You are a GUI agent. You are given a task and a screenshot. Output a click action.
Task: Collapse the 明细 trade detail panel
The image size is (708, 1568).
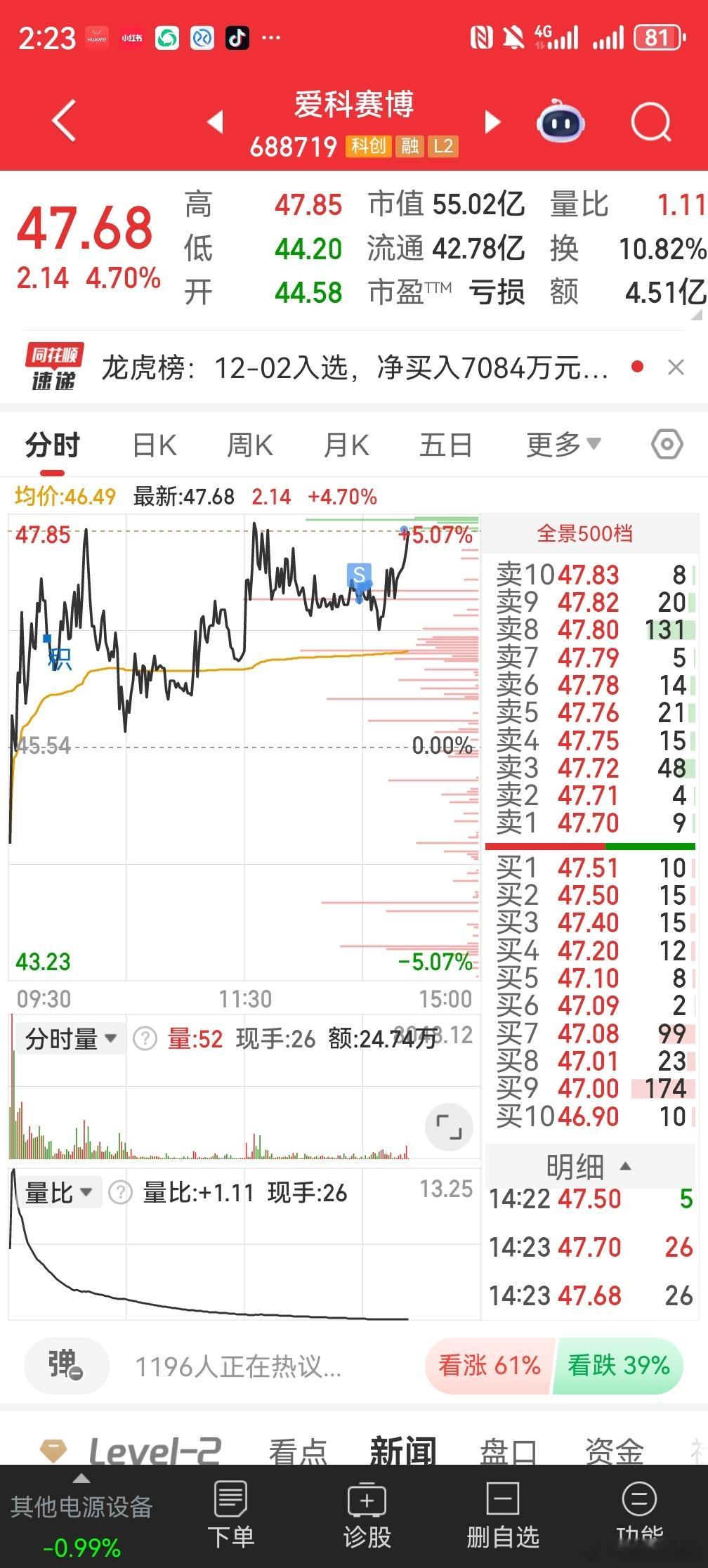[589, 1166]
